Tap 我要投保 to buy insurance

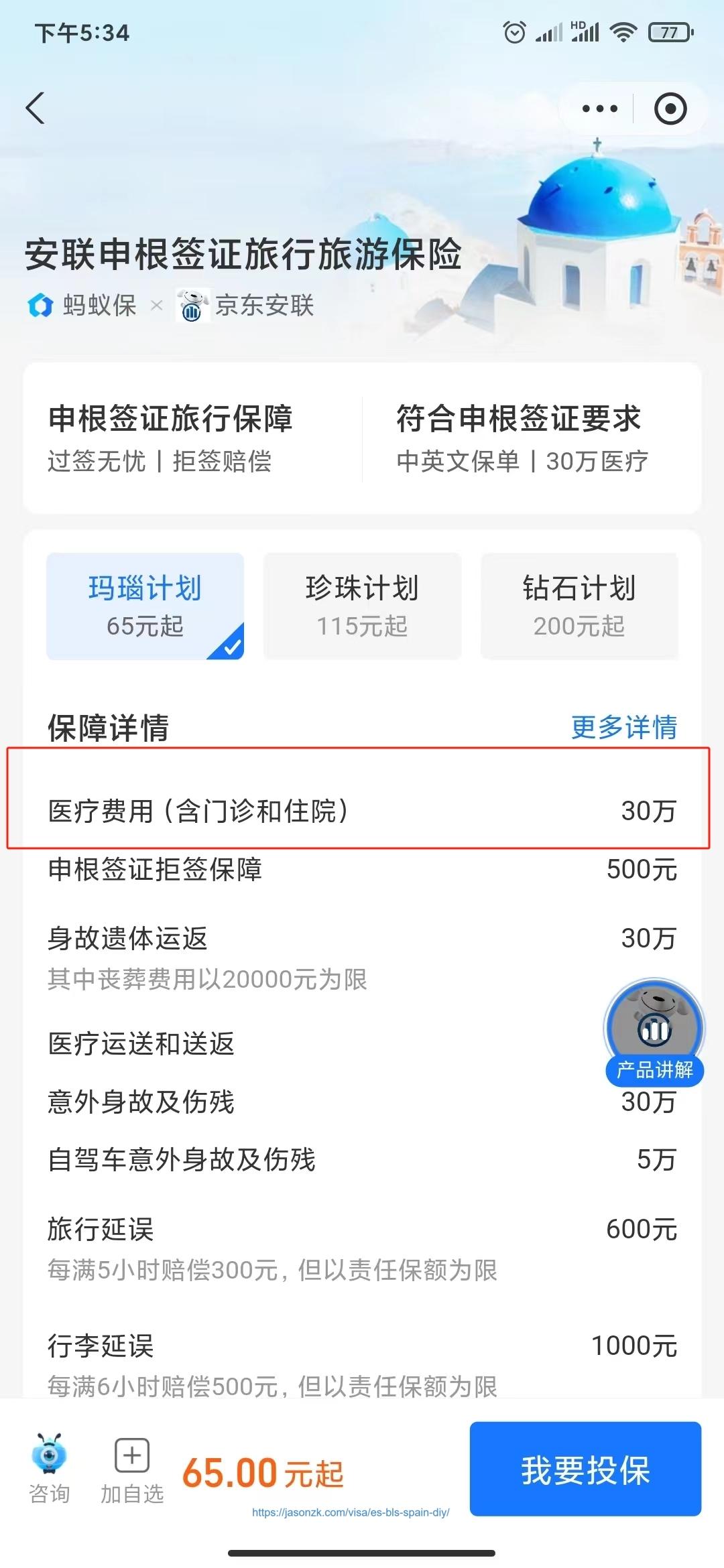click(x=585, y=1469)
